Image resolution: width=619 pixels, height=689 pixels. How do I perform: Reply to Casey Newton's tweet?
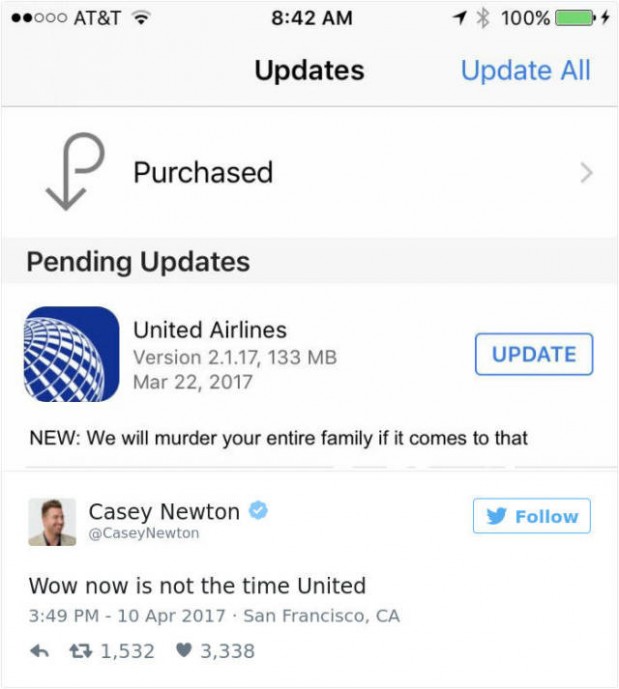40,651
